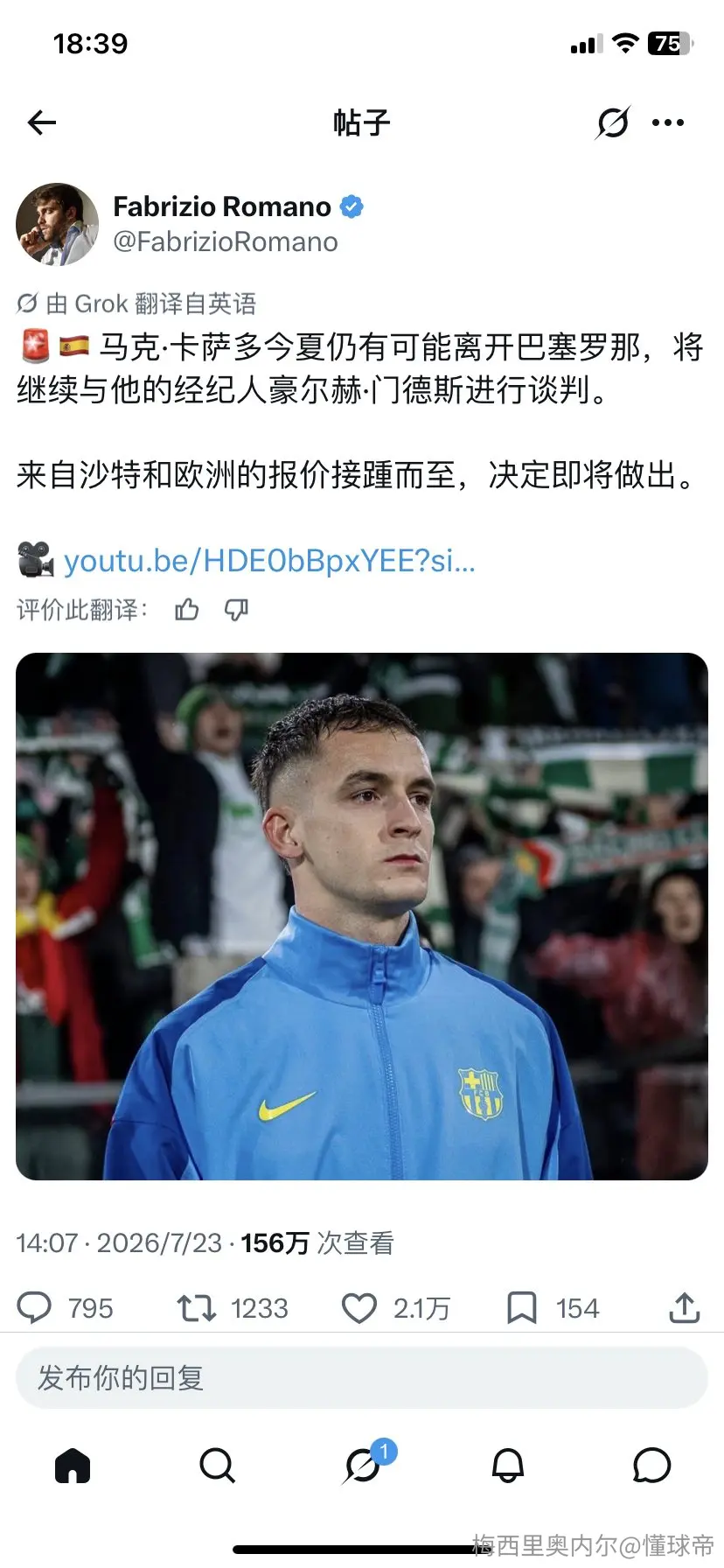Rate the translation with thumbs up
Viewport: 724px width, 1568px height.
[187, 610]
